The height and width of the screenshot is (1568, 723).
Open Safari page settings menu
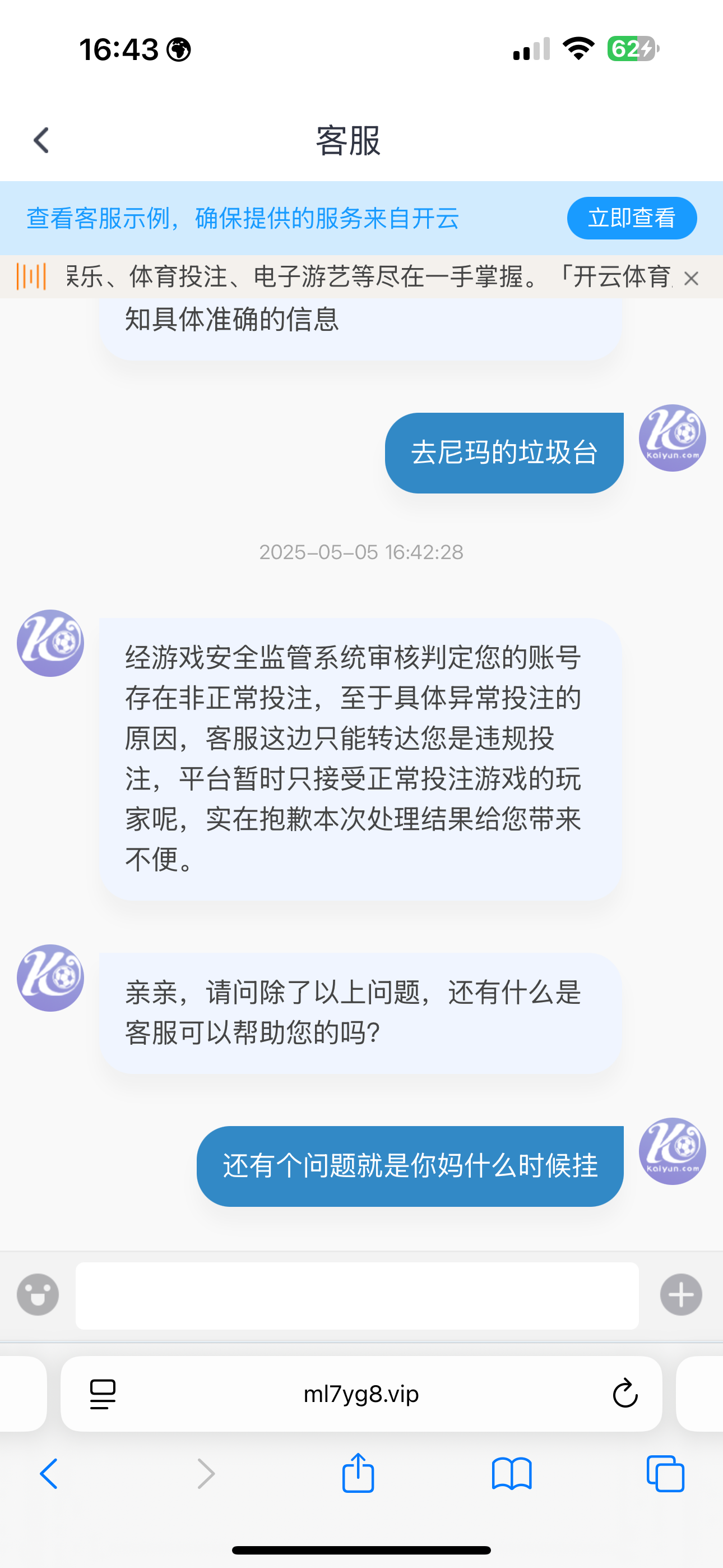coord(103,1394)
